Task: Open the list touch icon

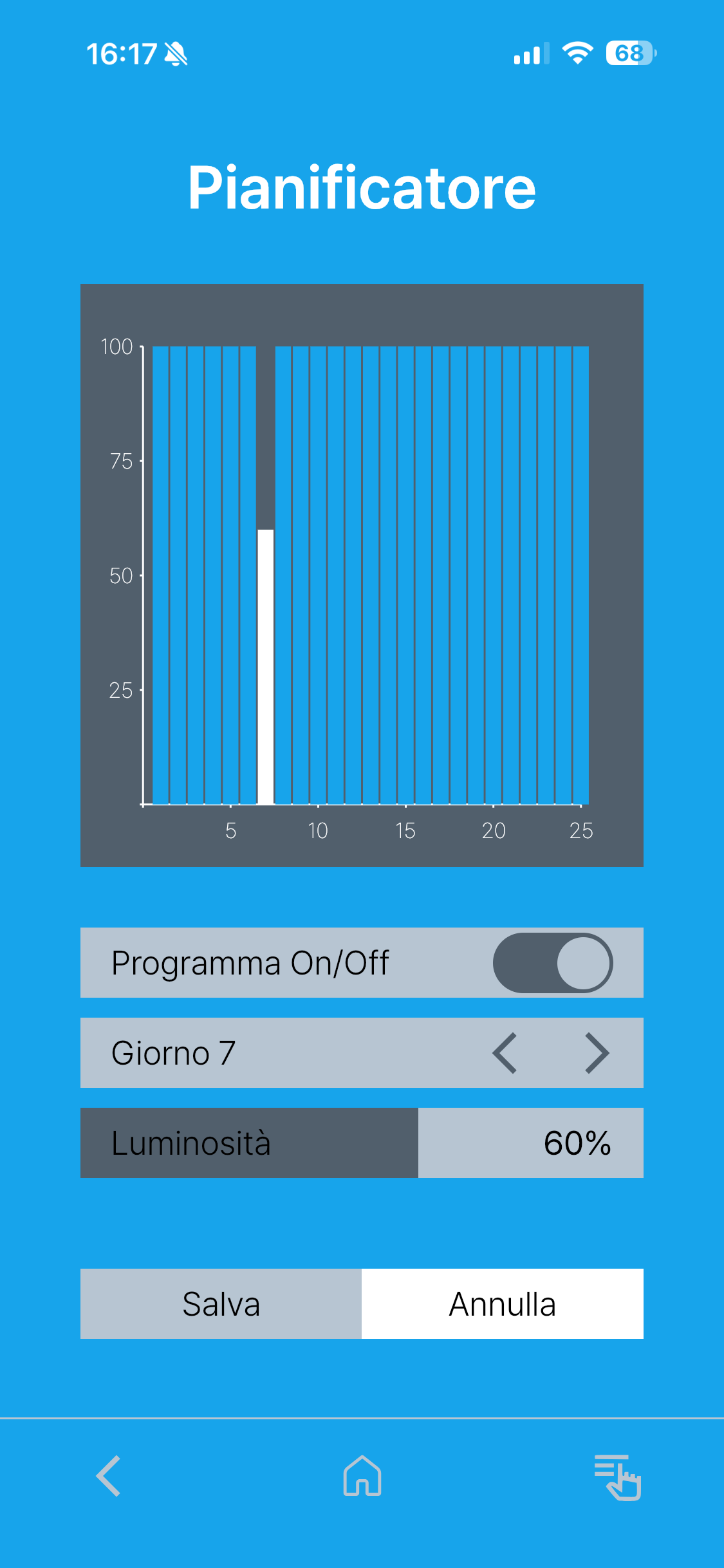Action: pos(617,1476)
